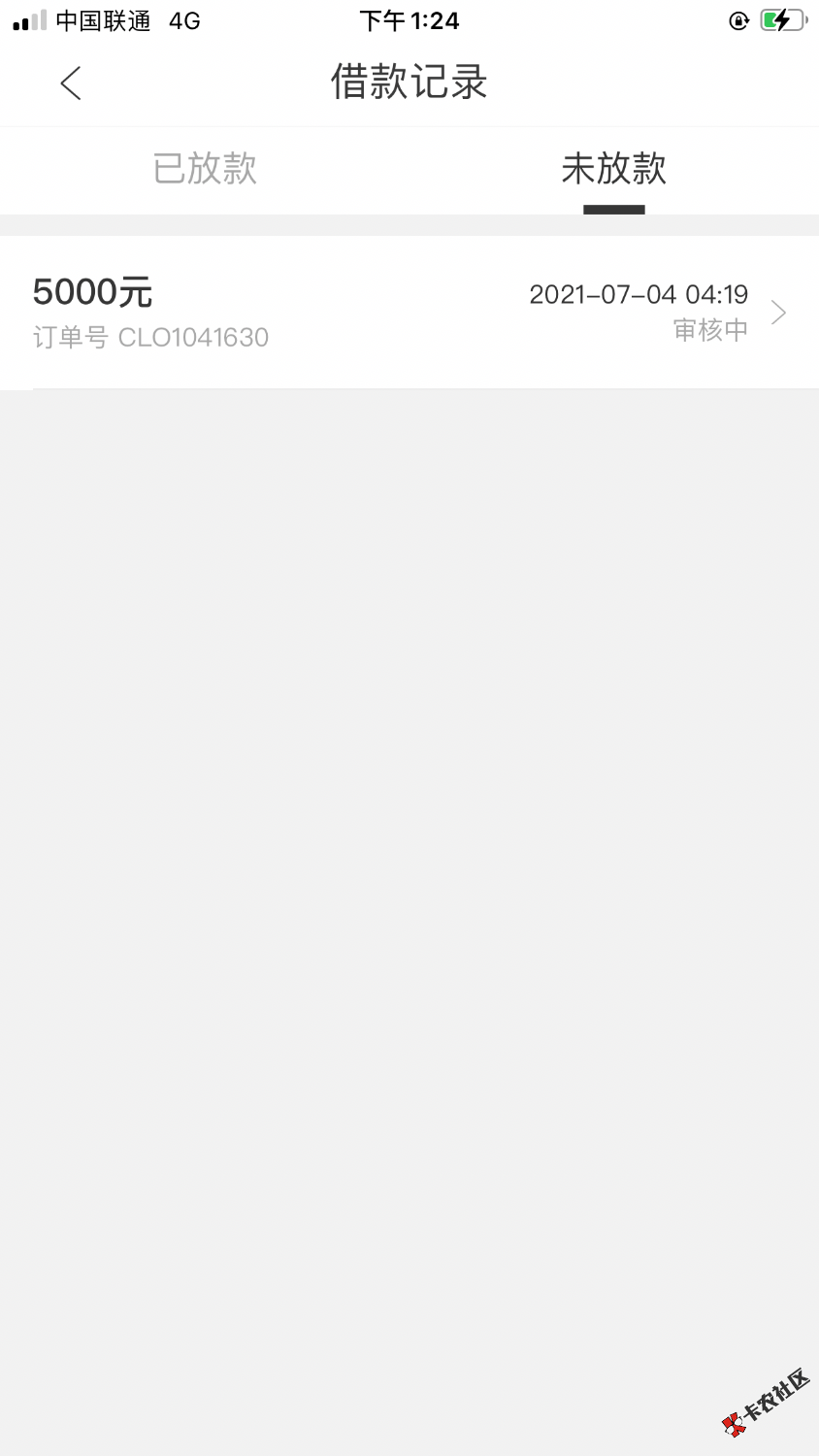Switch to the 已放款 tab
The width and height of the screenshot is (819, 1456).
point(205,169)
